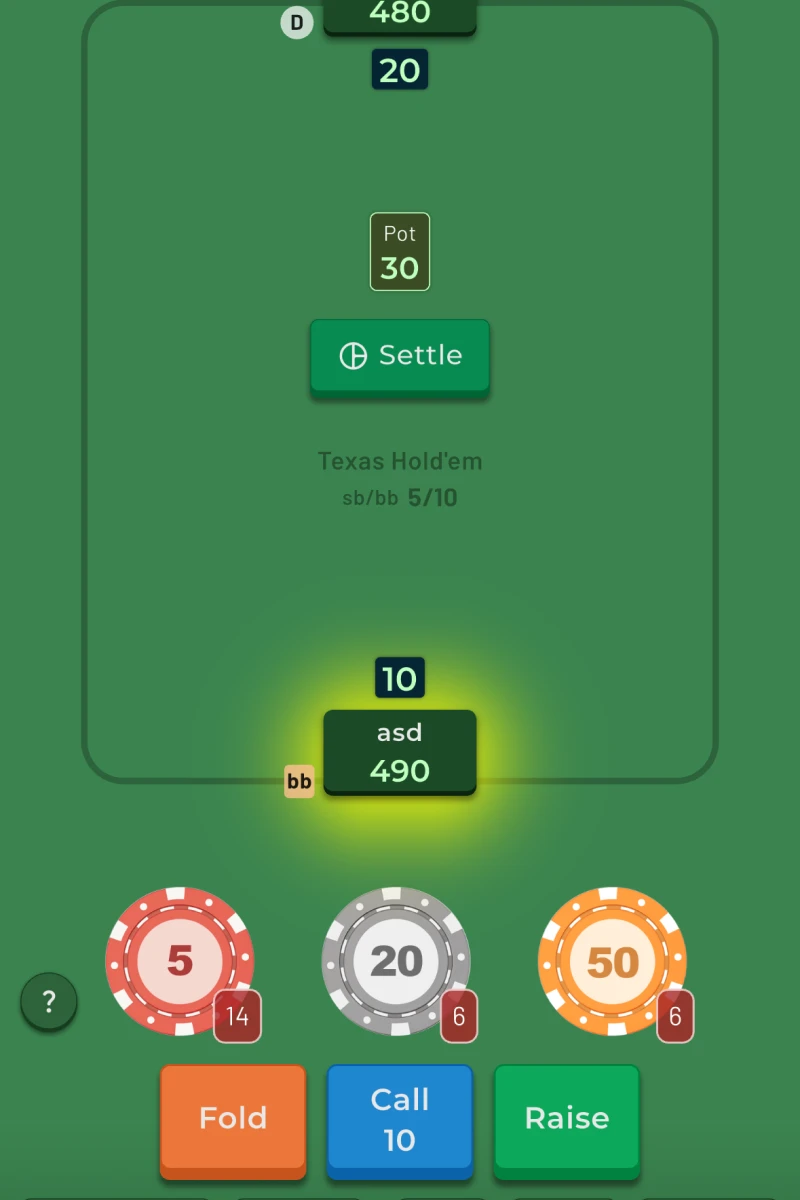Select the Pot 30 display
This screenshot has height=1200, width=800.
click(400, 251)
